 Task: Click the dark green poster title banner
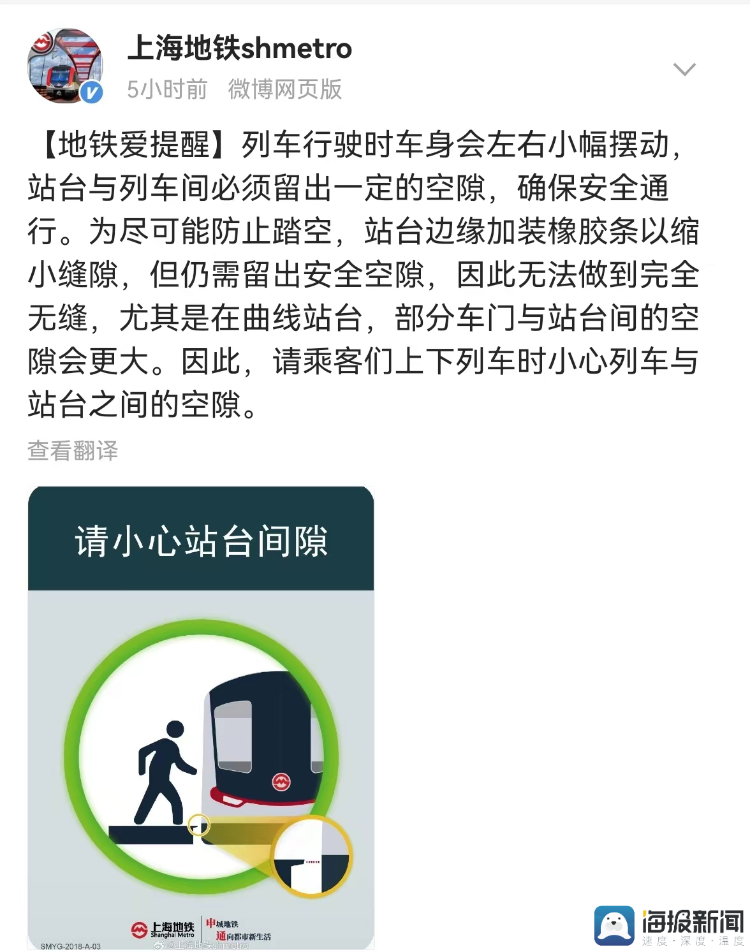200,538
